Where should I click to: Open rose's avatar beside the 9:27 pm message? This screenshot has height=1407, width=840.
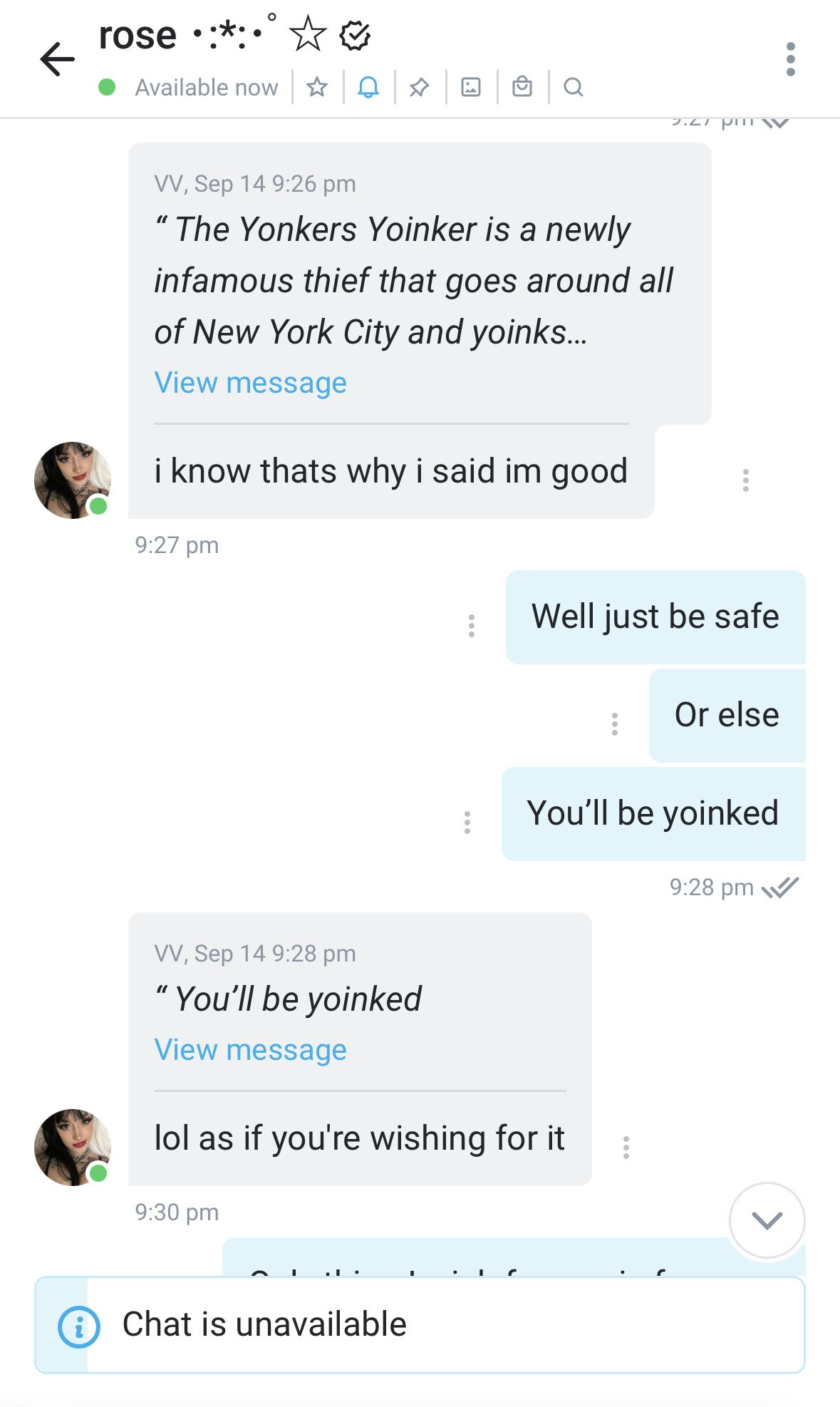(x=73, y=480)
